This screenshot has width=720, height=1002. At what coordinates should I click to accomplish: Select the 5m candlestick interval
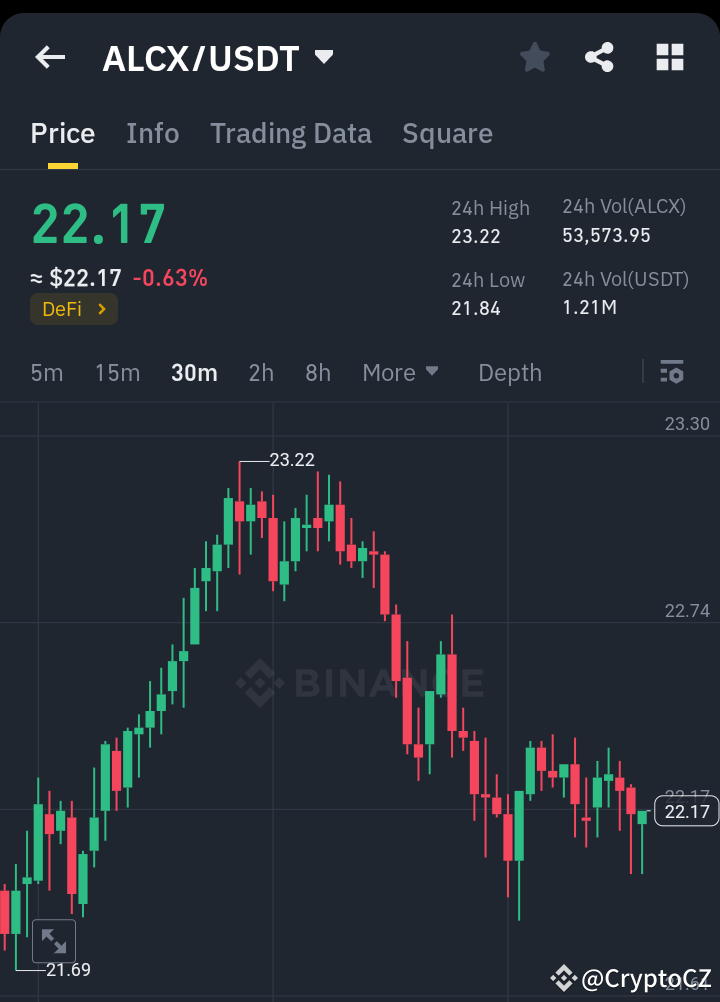(x=46, y=372)
